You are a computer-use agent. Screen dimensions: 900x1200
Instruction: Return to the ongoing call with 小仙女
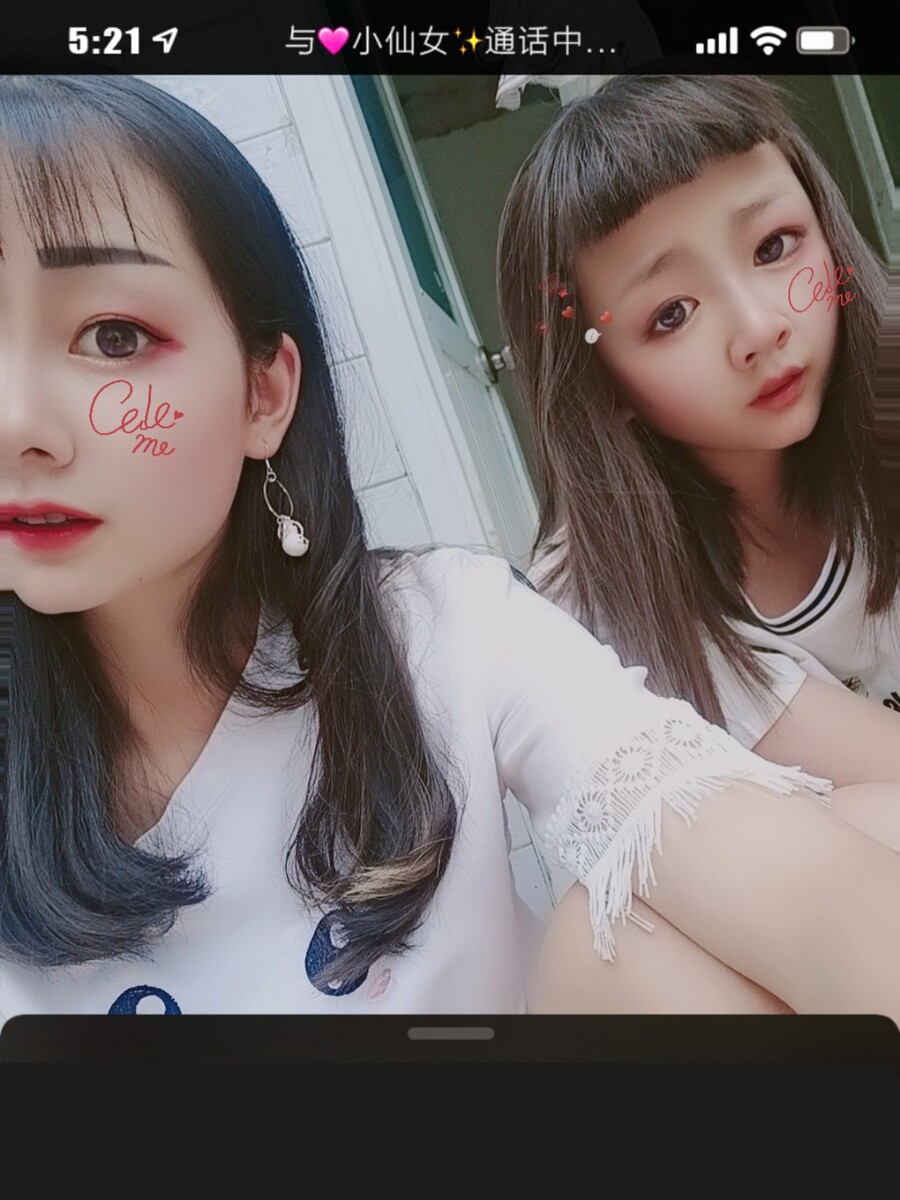point(450,41)
